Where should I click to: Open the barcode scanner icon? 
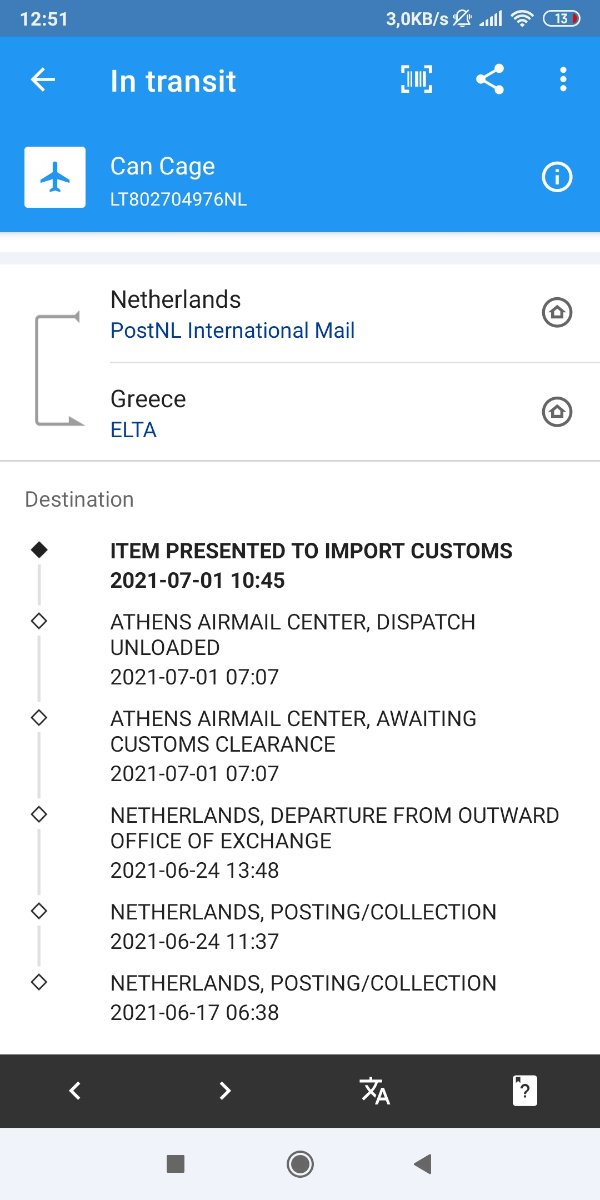click(416, 80)
